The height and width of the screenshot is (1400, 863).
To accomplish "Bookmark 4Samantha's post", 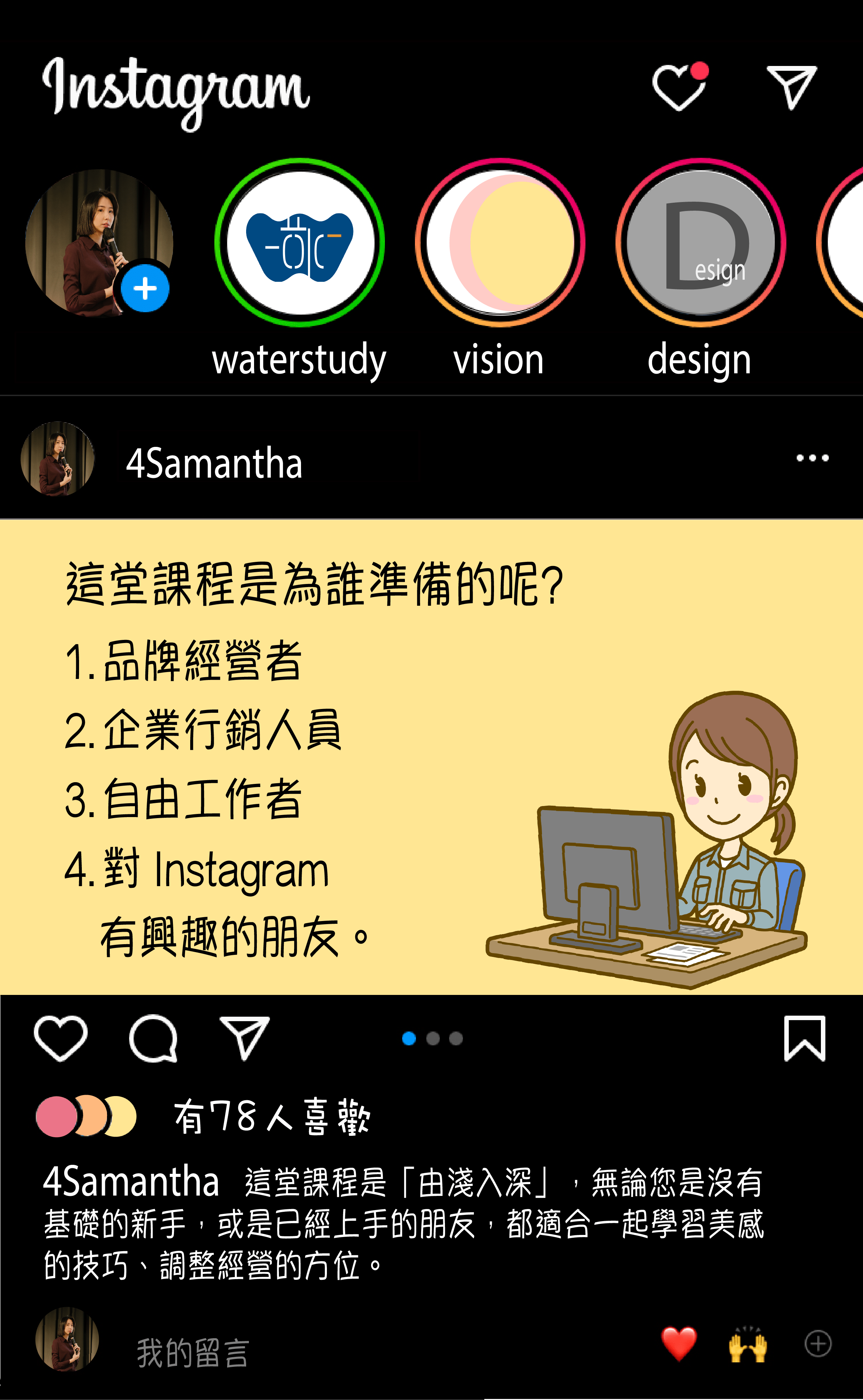I will 805,1038.
